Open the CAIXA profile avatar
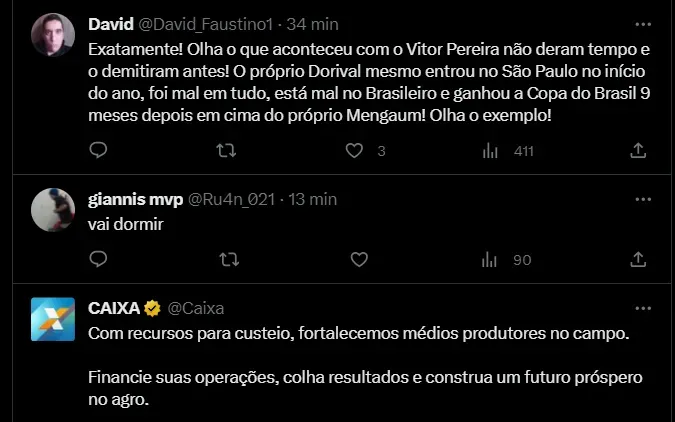This screenshot has height=422, width=675. [53, 319]
